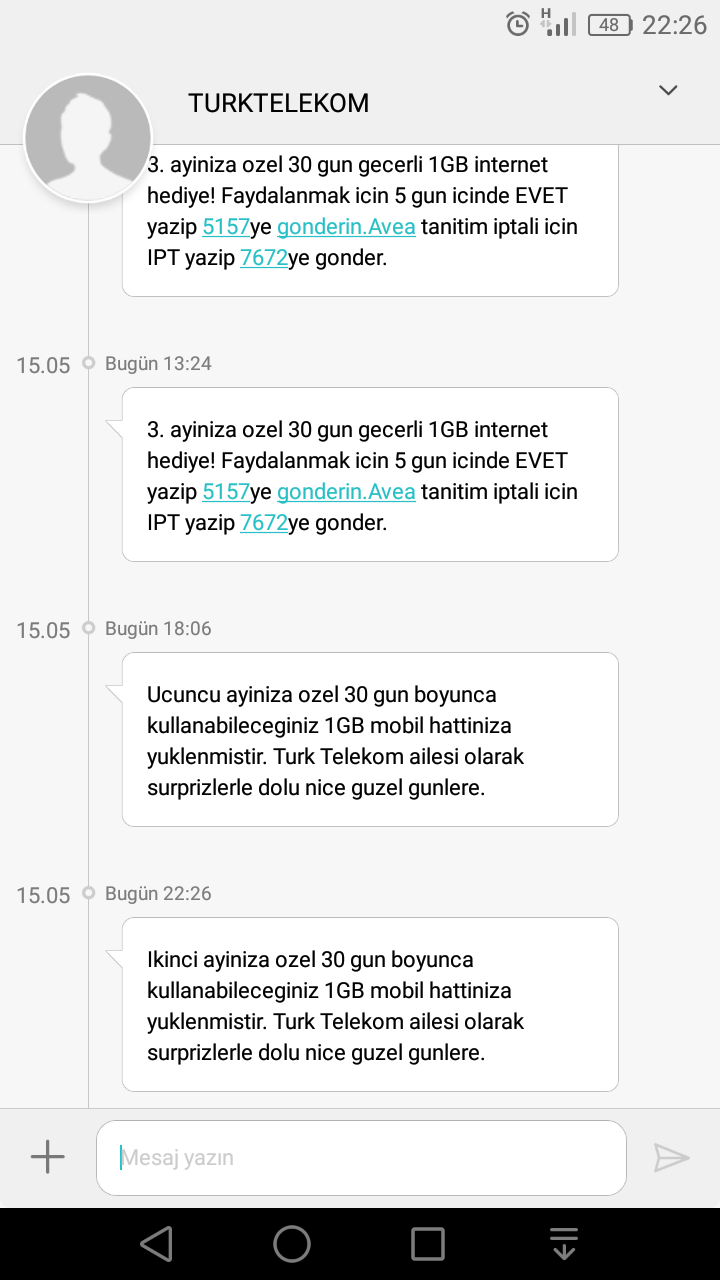Go back with the navigation bar arrow

pyautogui.click(x=156, y=1244)
